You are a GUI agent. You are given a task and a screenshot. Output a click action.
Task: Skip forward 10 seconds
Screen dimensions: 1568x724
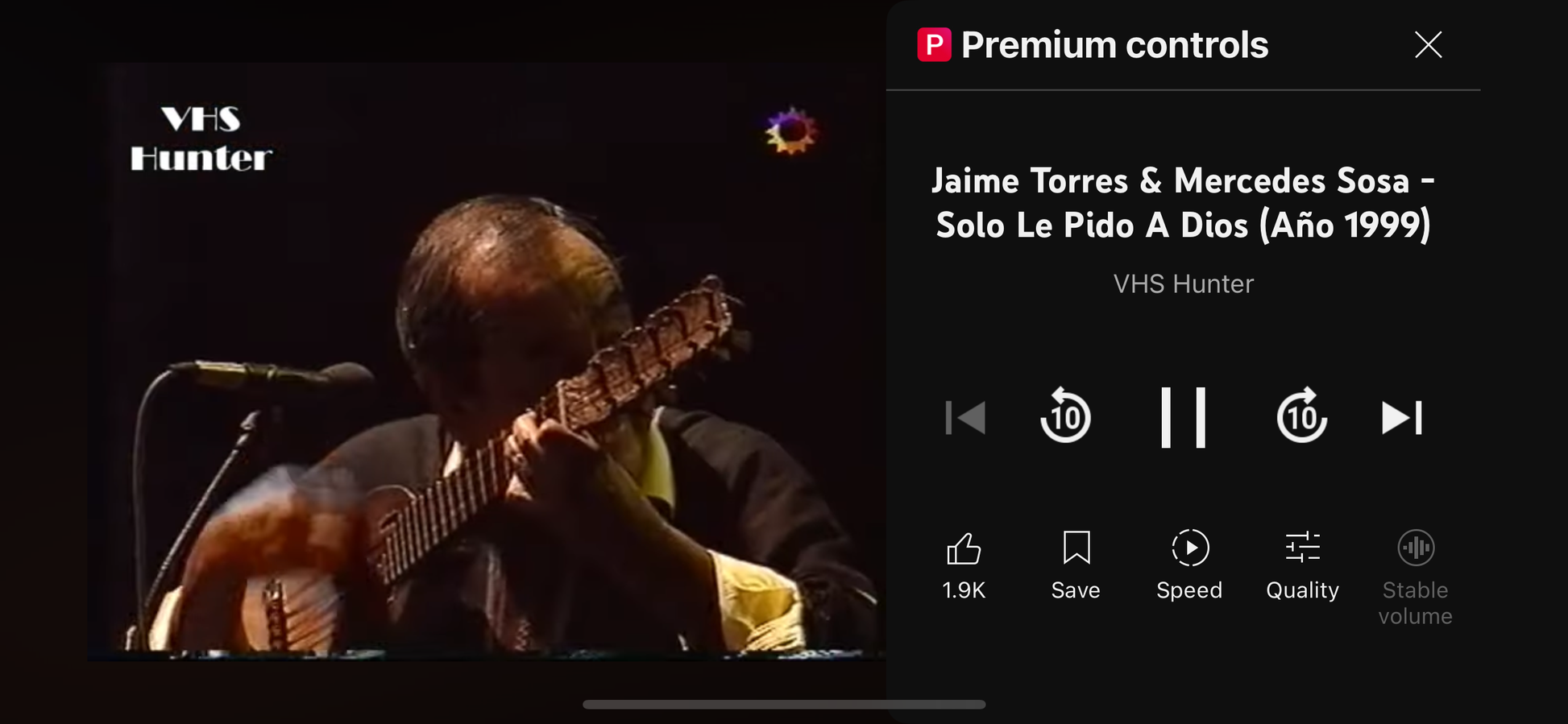(x=1301, y=416)
